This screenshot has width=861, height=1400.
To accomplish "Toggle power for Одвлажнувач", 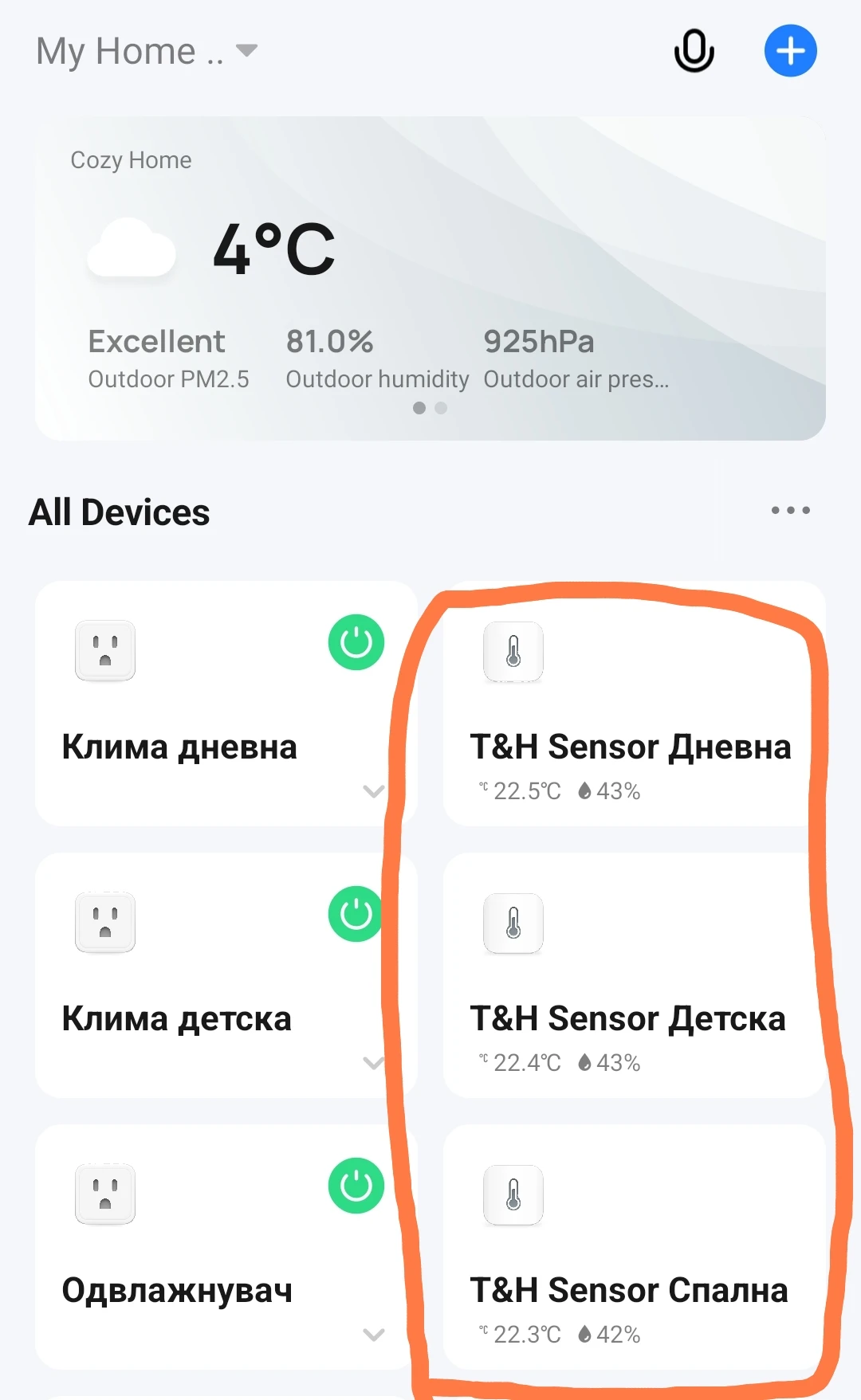I will 356,1186.
